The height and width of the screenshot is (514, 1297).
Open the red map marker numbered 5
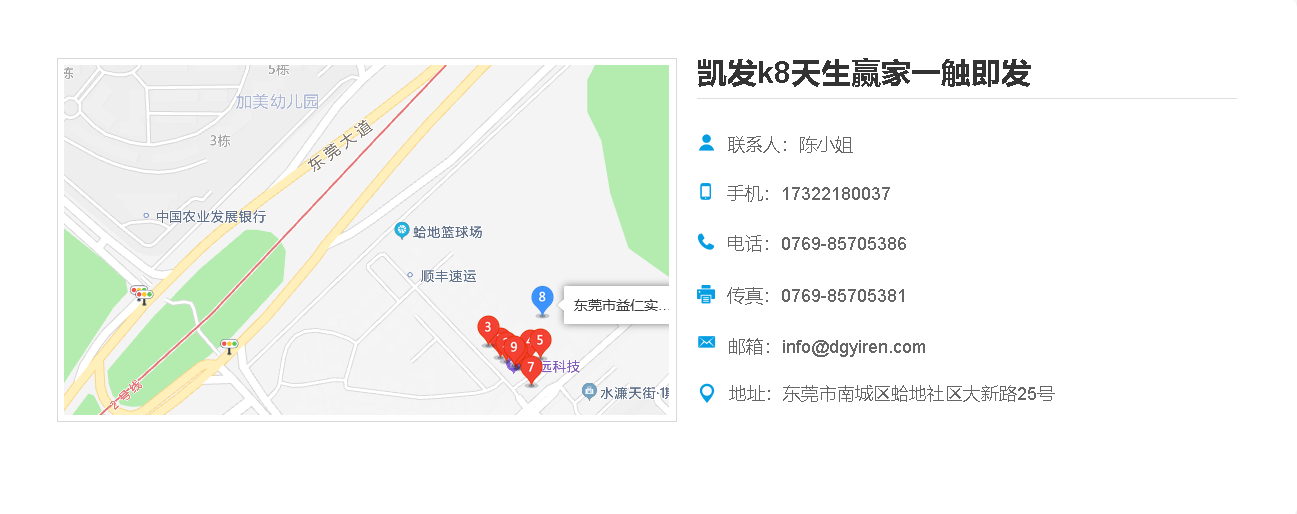click(x=540, y=340)
